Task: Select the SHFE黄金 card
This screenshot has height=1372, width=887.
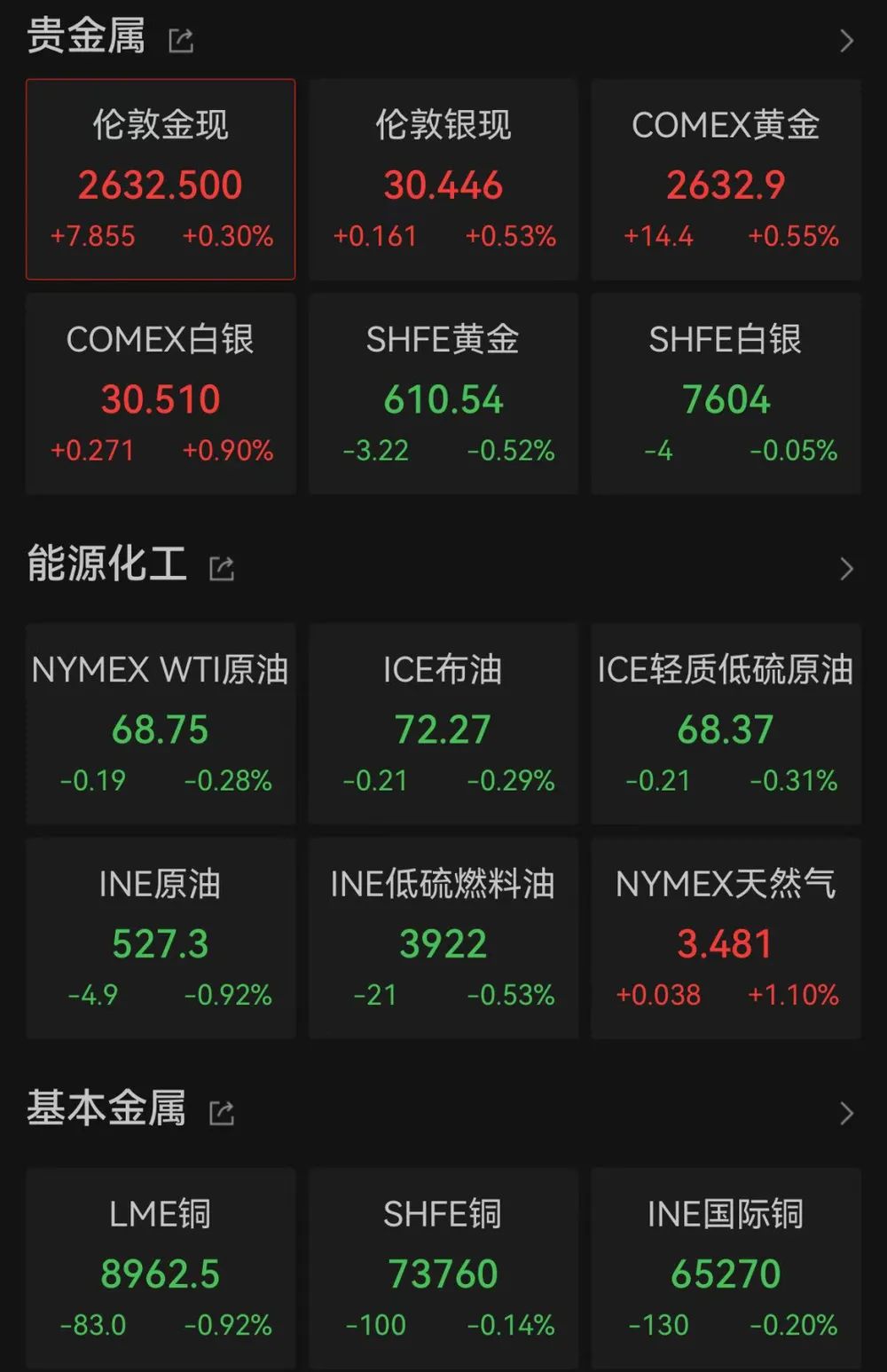Action: coord(443,393)
